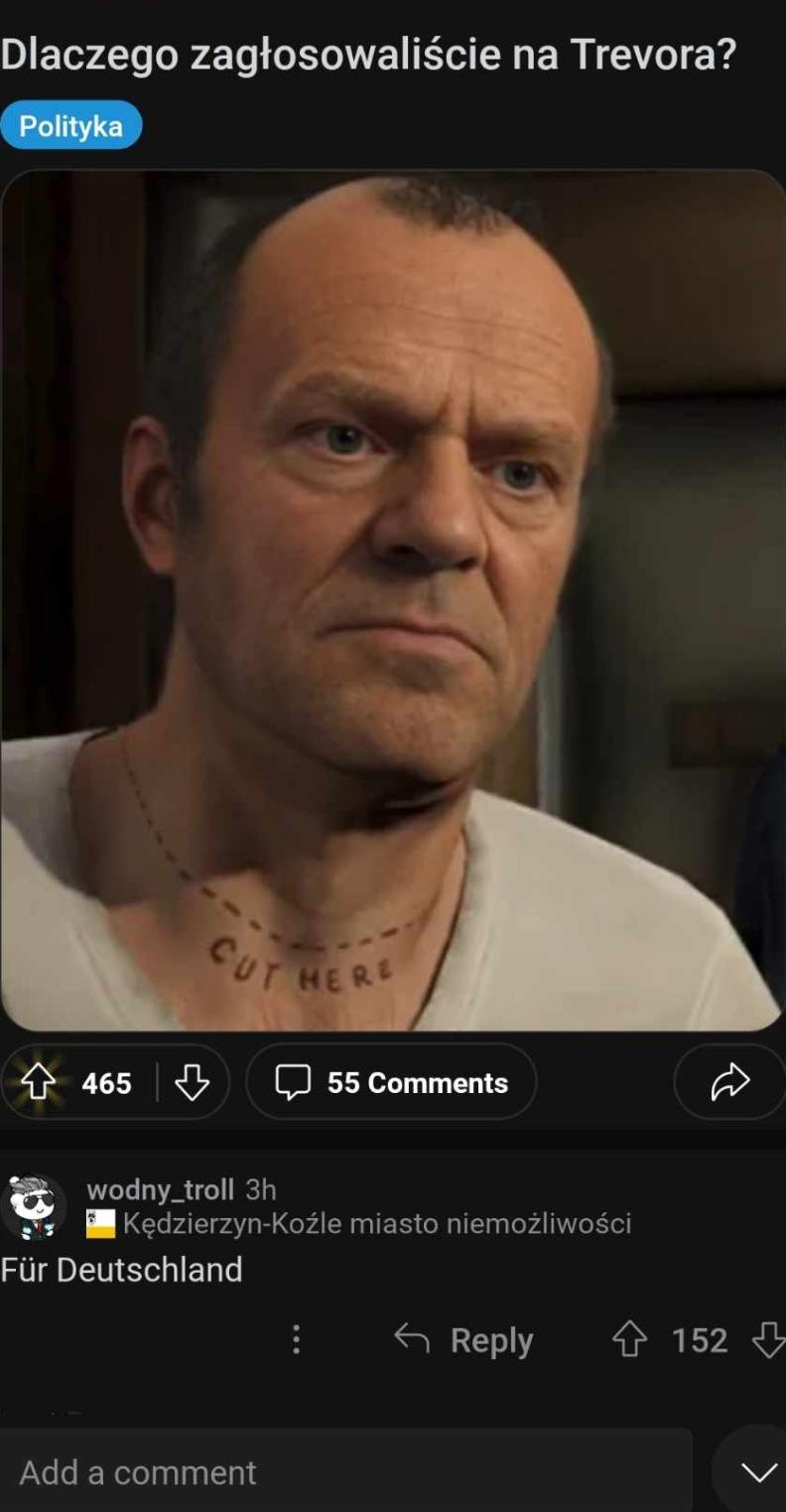
Task: Open the post image fullscreen
Action: (392, 601)
